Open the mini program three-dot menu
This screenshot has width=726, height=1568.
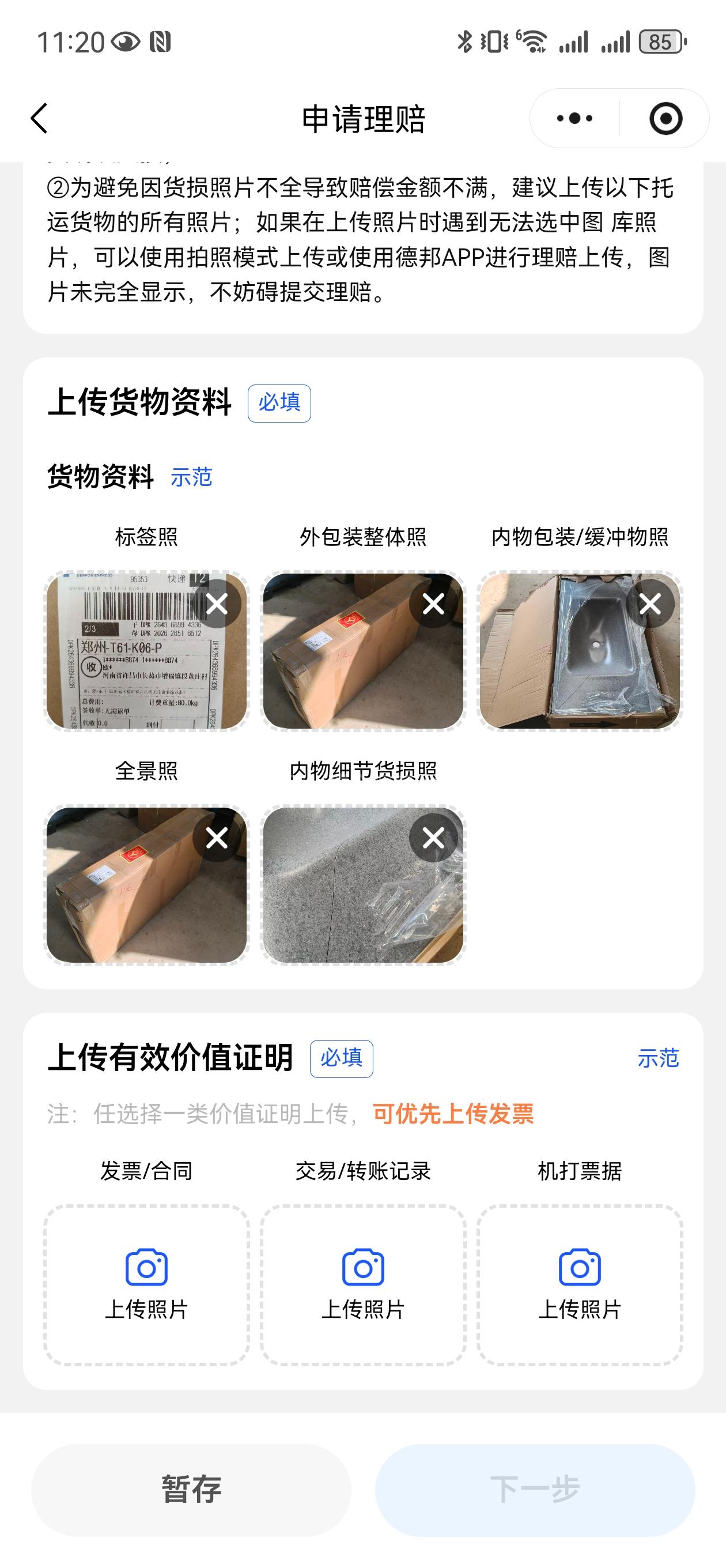(574, 118)
